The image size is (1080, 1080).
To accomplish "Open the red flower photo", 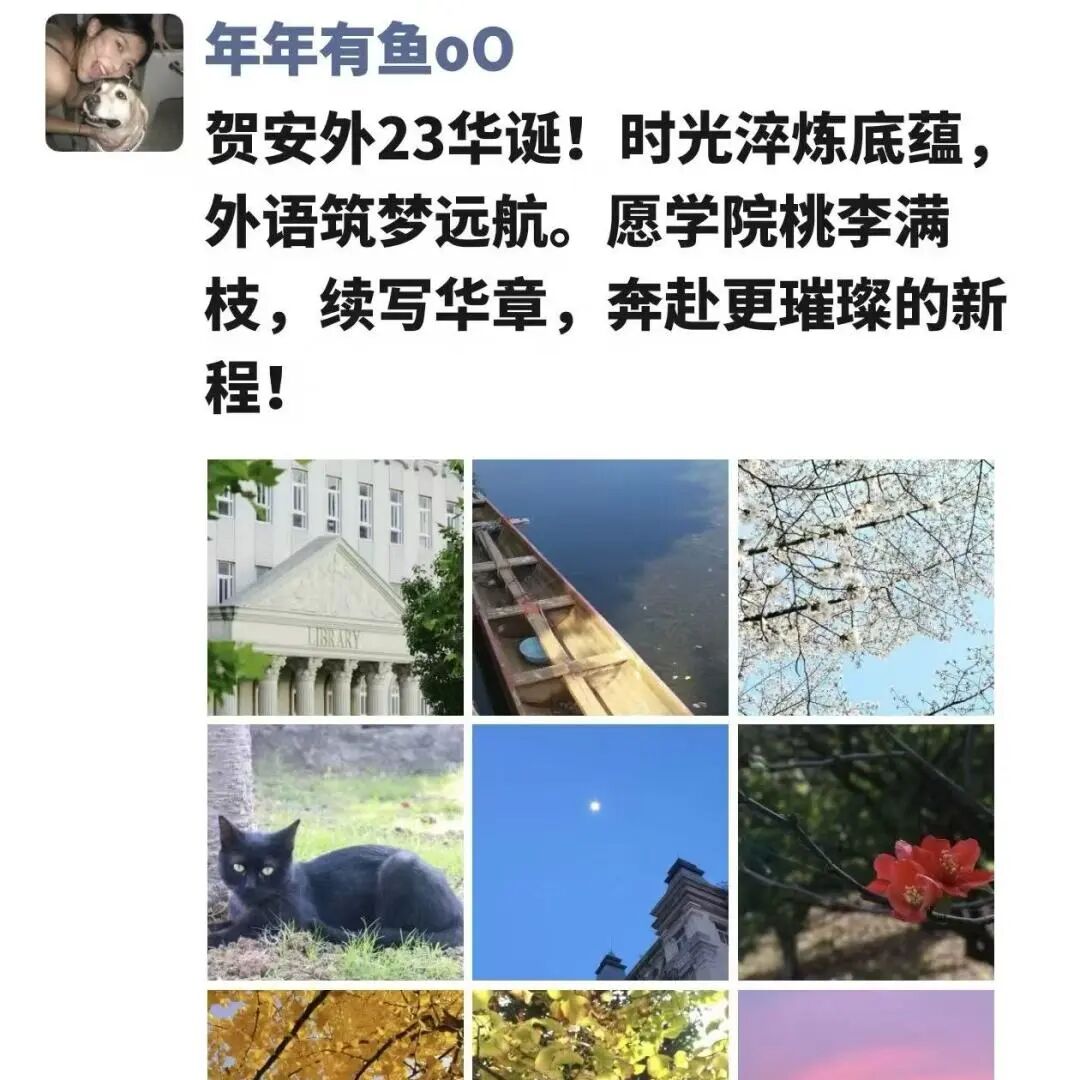I will 866,852.
